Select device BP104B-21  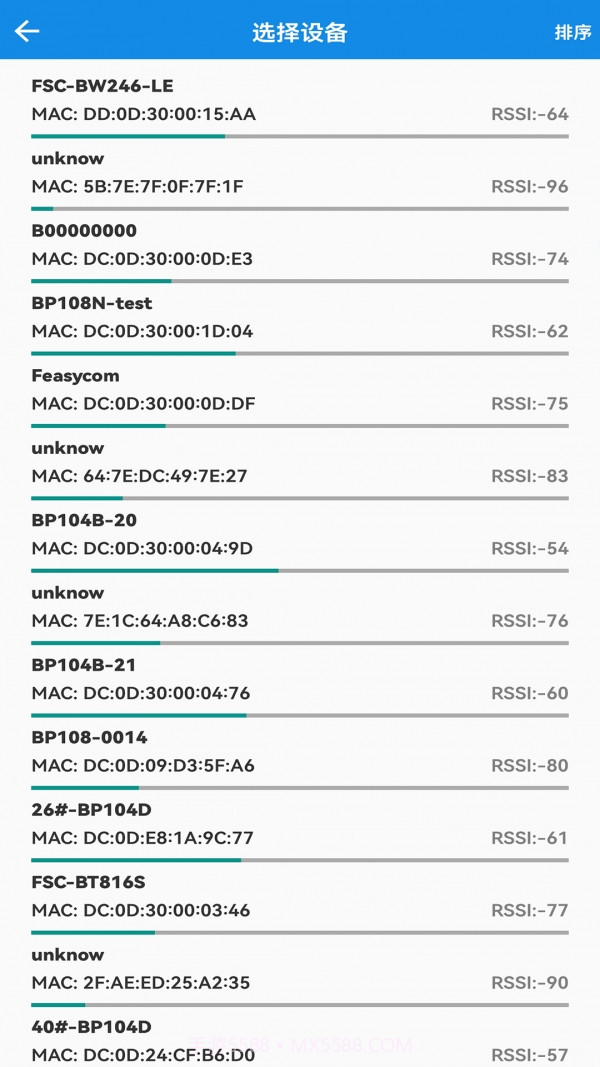pyautogui.click(x=300, y=680)
